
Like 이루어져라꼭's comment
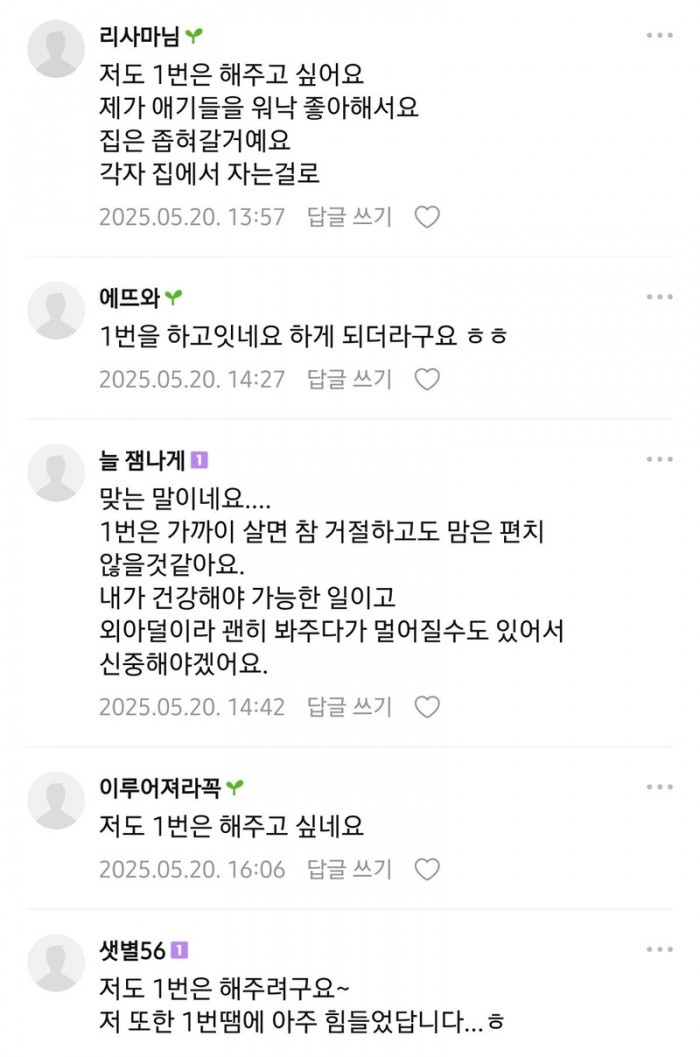tap(427, 869)
